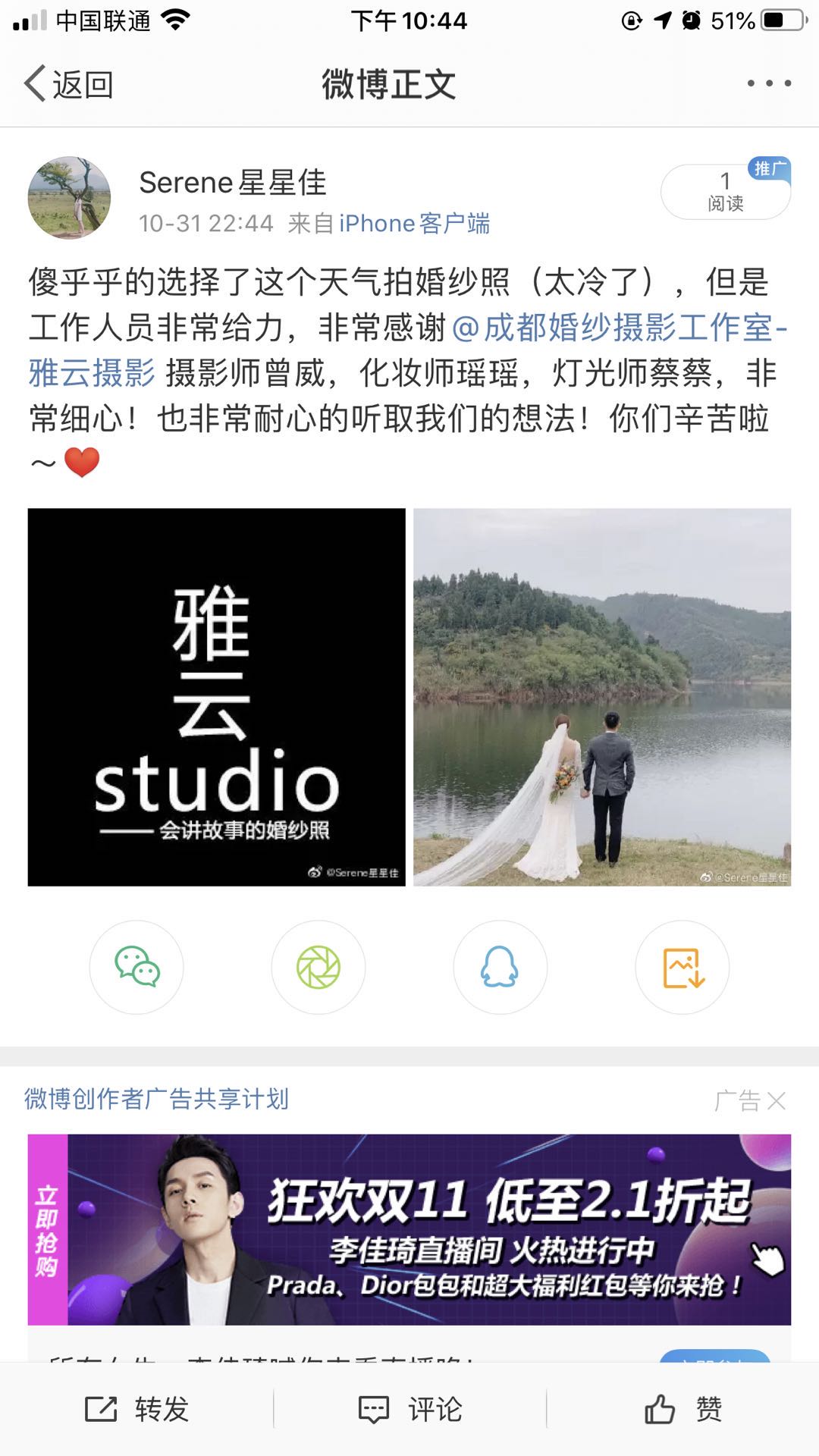
Task: Share this post to QQ
Action: 500,967
